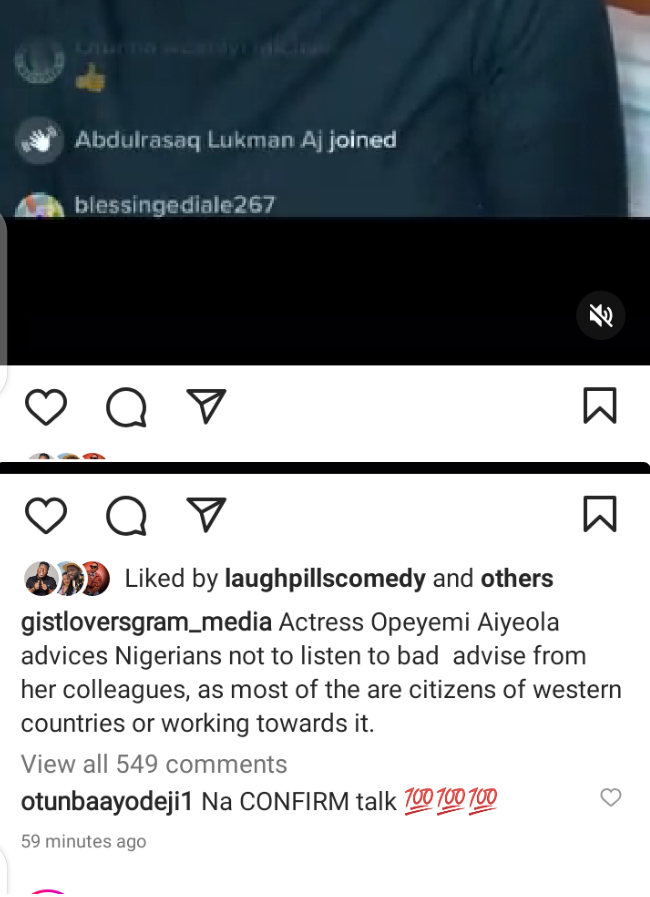Save post using bookmark directly beneath the video
The width and height of the screenshot is (650, 897).
click(x=600, y=406)
